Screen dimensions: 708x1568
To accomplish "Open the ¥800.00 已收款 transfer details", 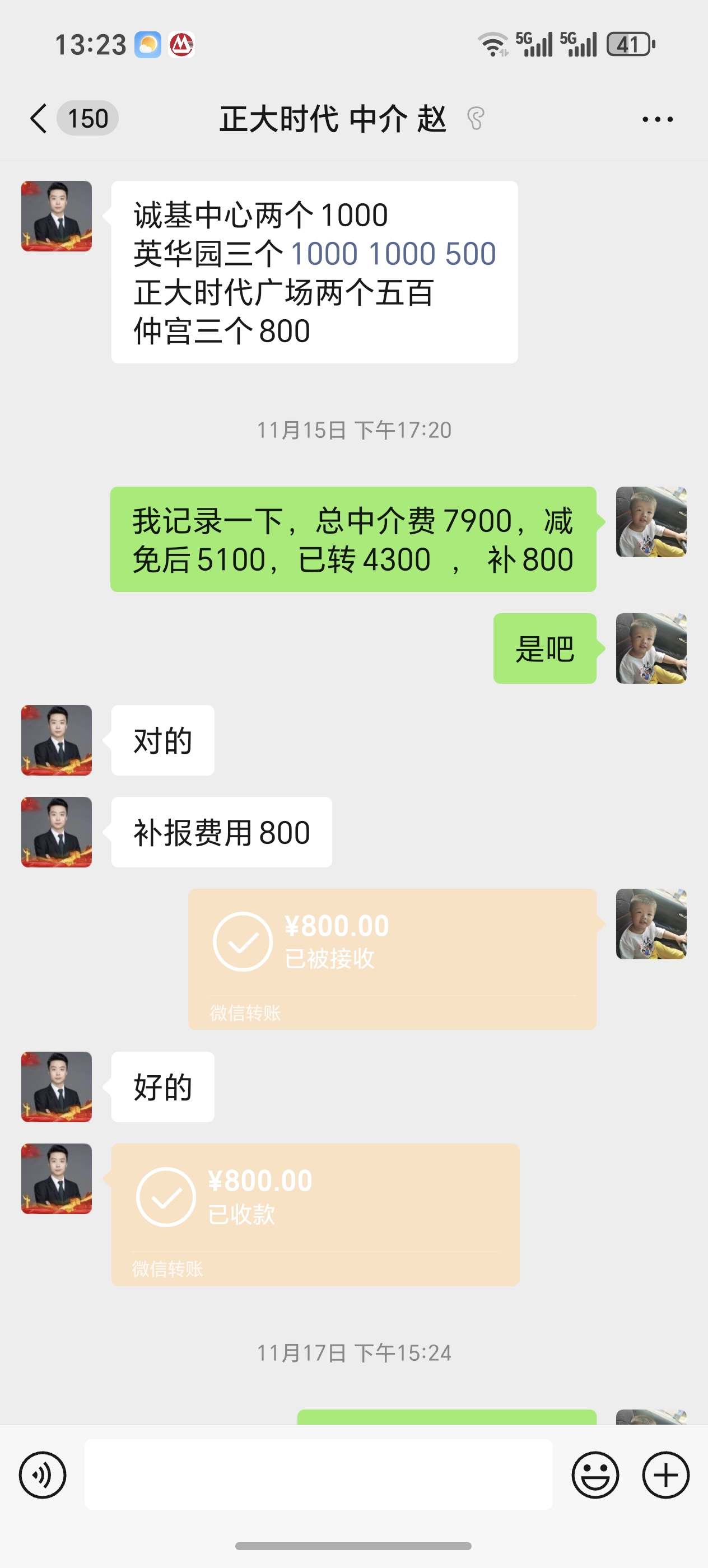I will click(x=315, y=1214).
